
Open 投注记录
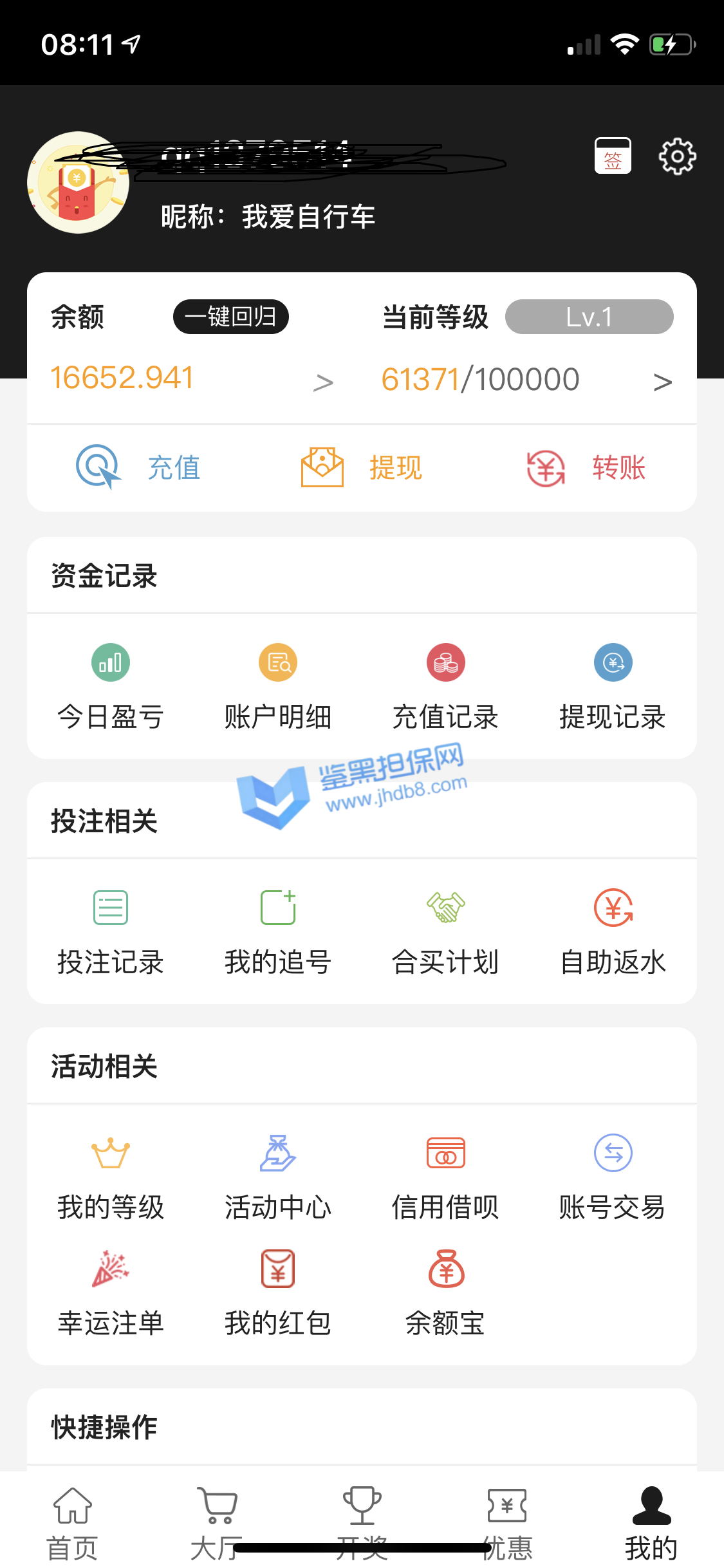[x=111, y=931]
